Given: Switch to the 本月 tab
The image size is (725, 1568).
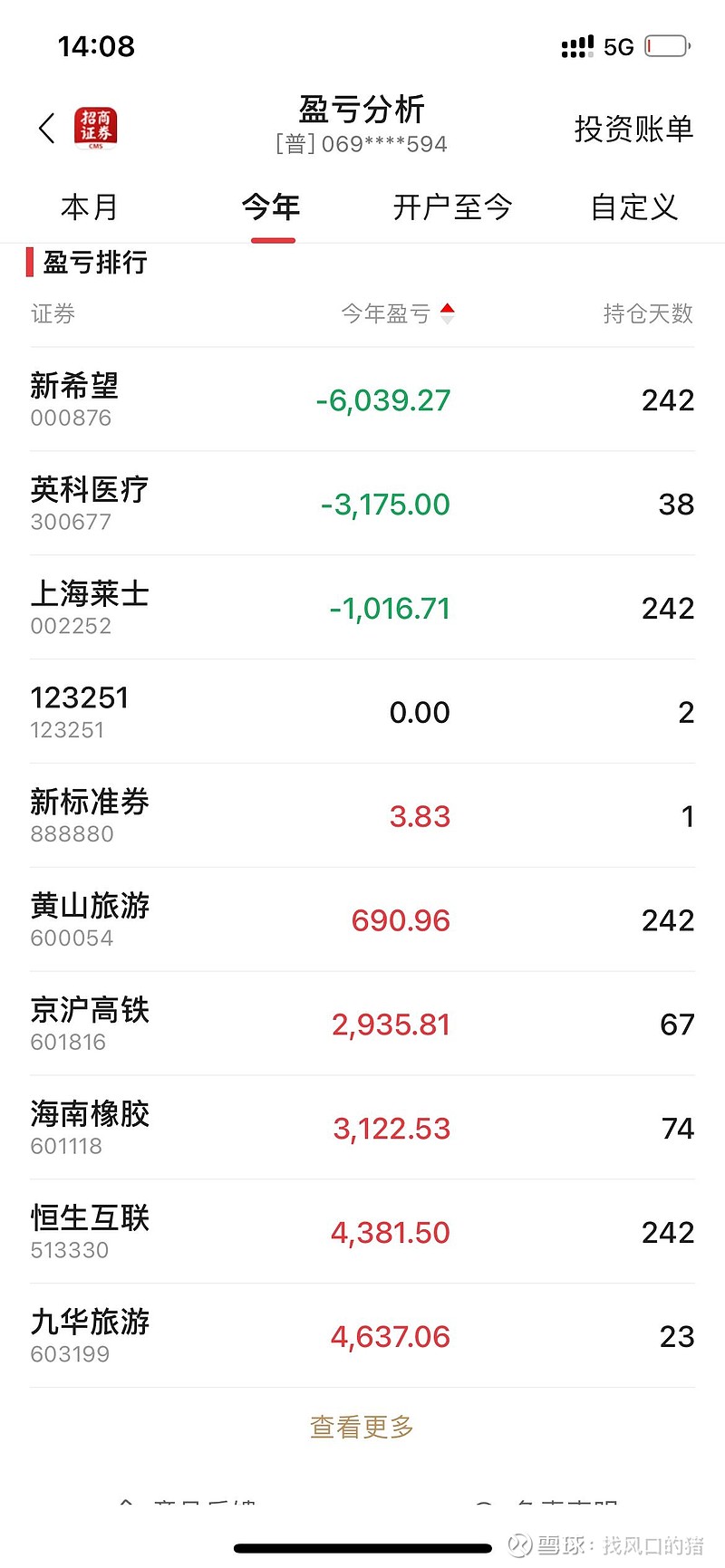Looking at the screenshot, I should pyautogui.click(x=89, y=207).
